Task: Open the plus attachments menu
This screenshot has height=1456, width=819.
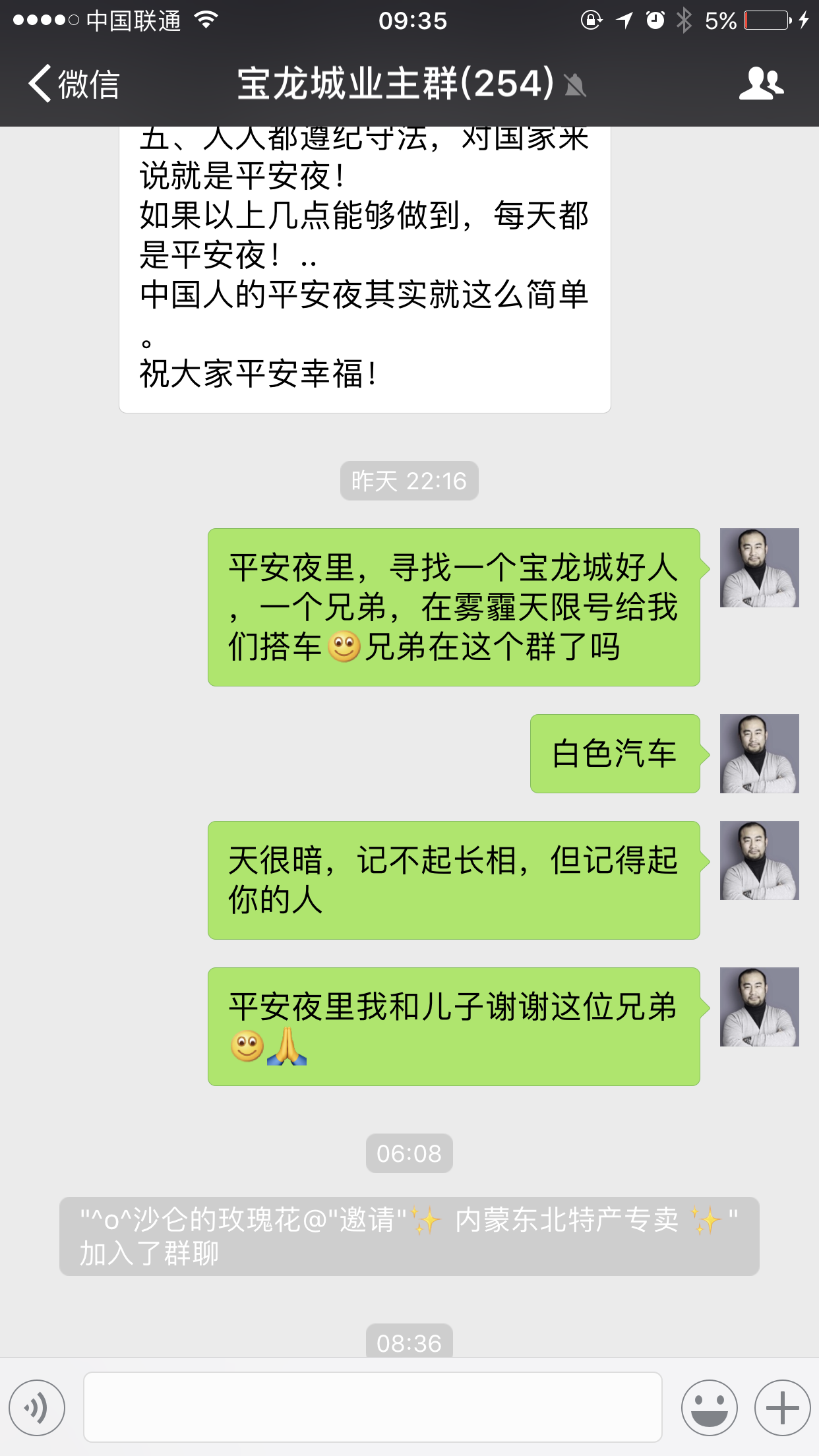Action: click(x=782, y=1408)
